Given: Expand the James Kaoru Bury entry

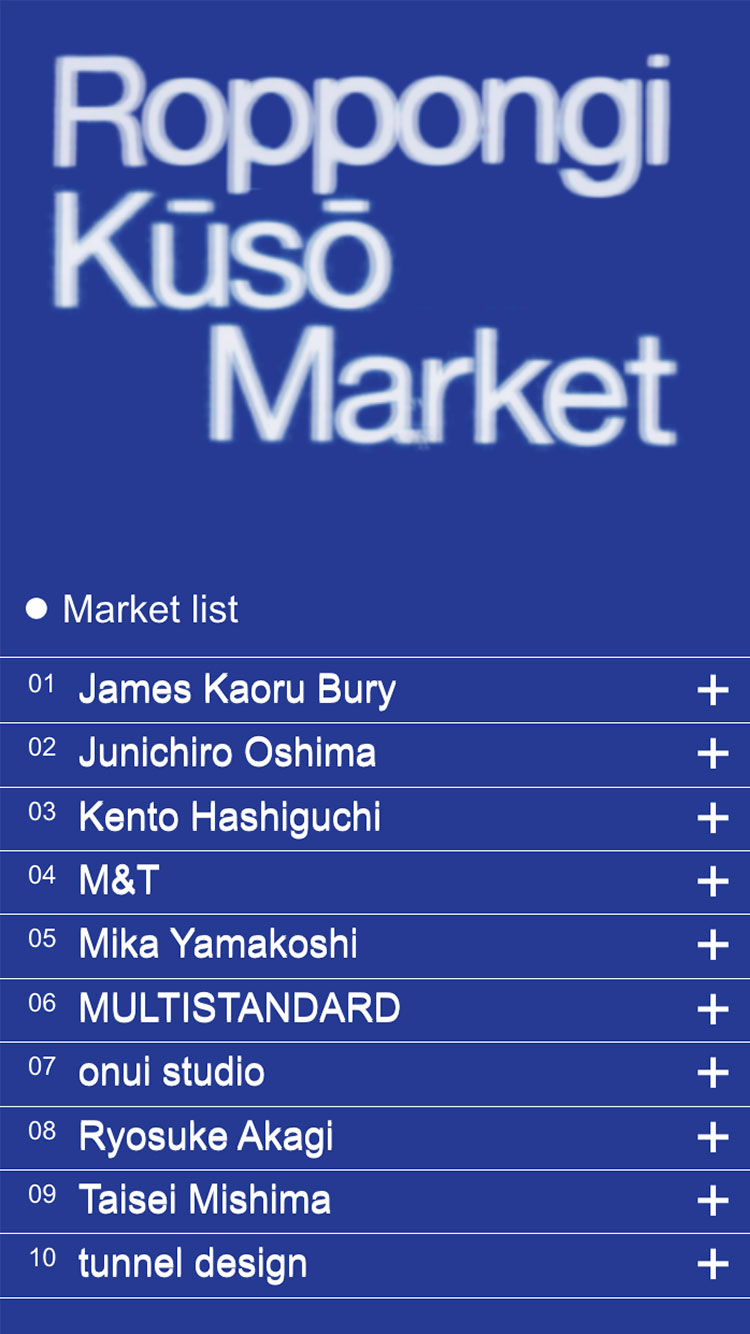Looking at the screenshot, I should tap(712, 690).
